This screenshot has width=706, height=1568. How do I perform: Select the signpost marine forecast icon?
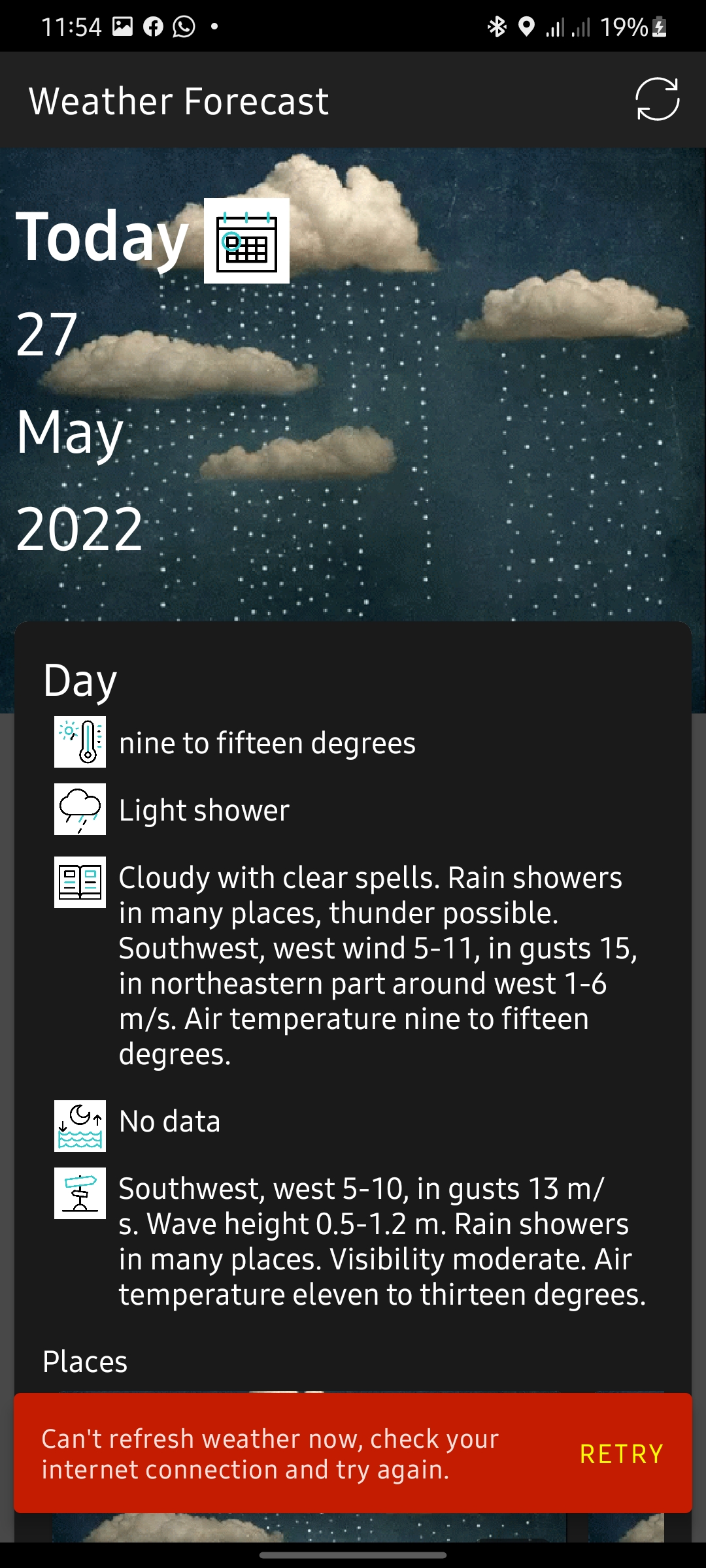[x=80, y=1193]
